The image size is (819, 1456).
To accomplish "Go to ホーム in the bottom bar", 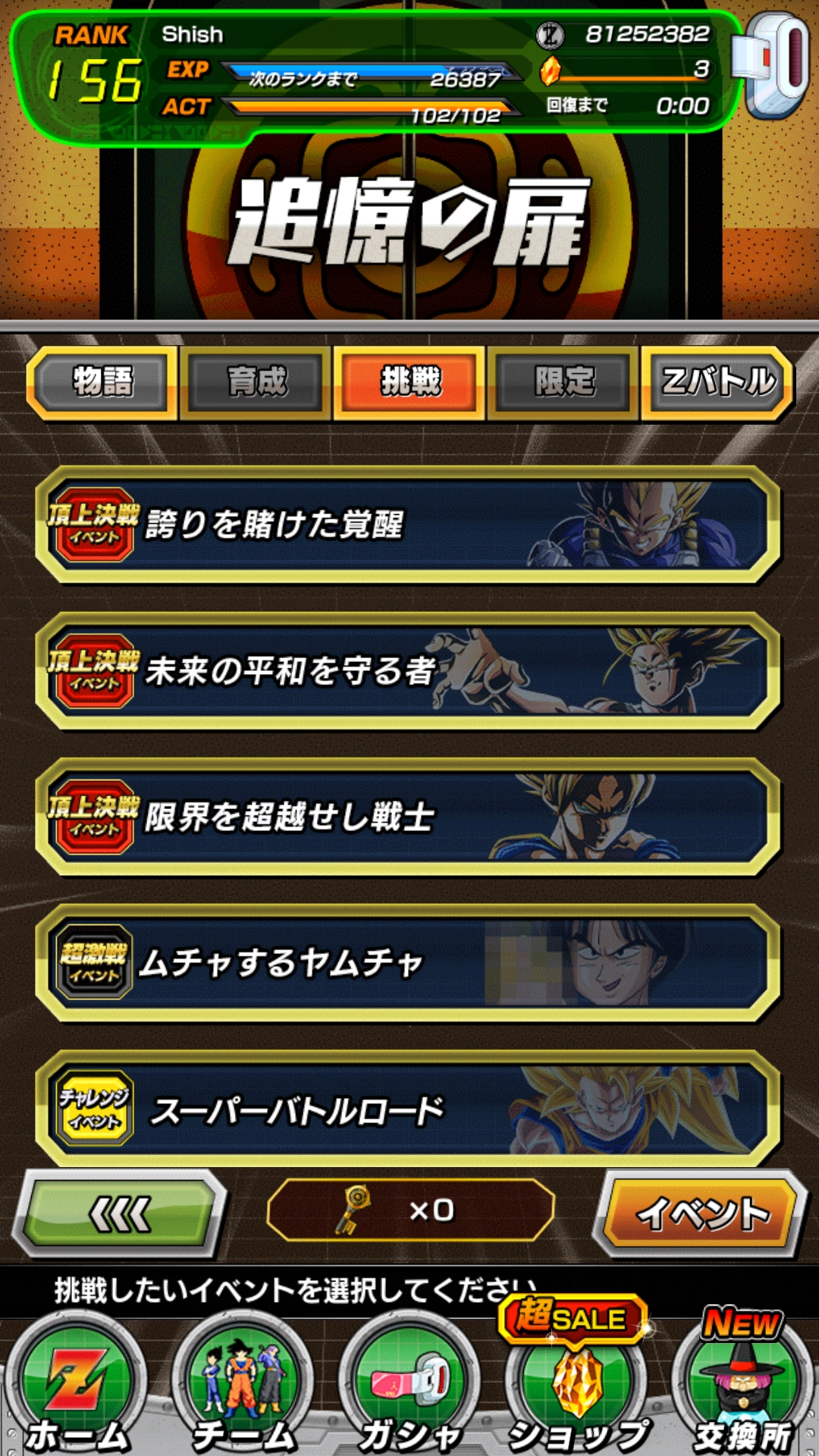I will 76,1392.
